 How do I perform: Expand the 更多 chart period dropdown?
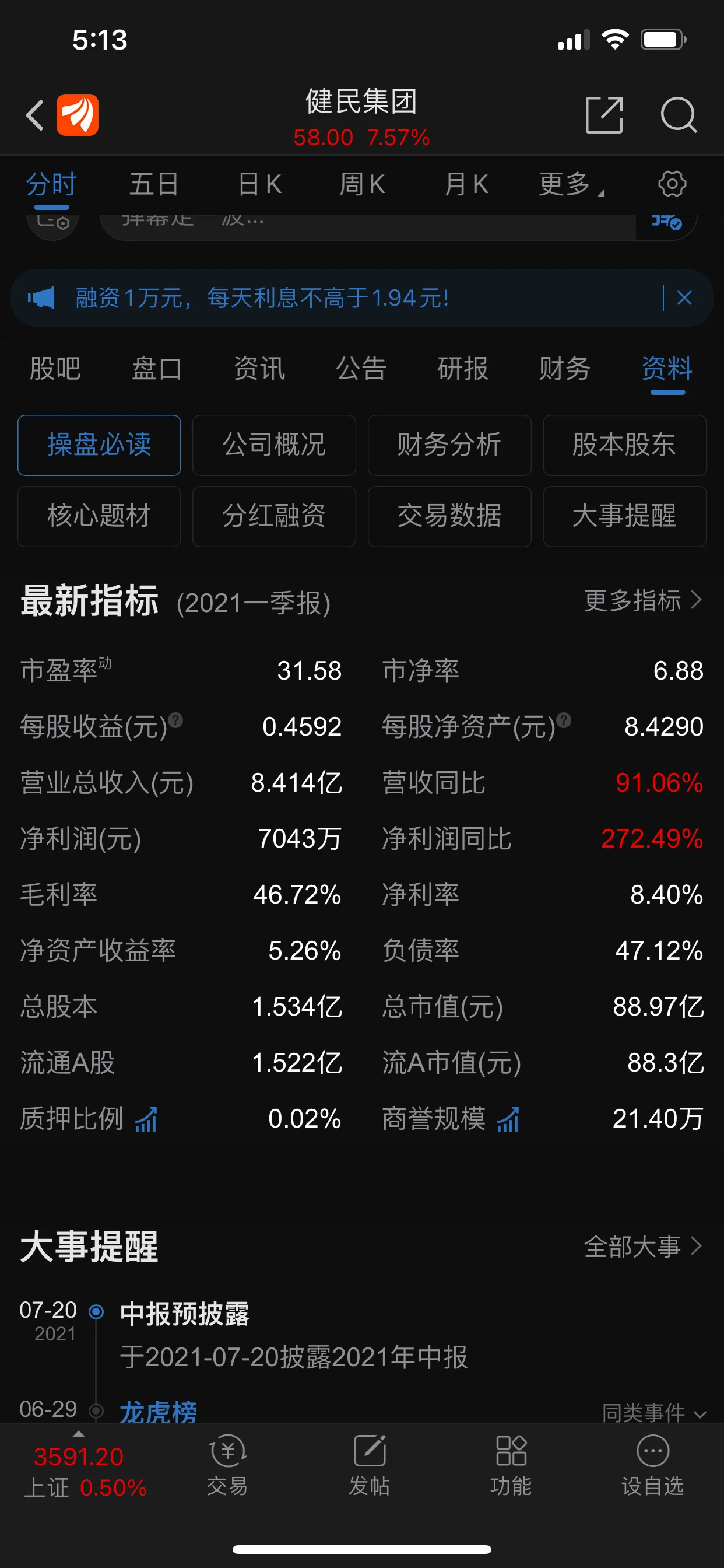571,184
